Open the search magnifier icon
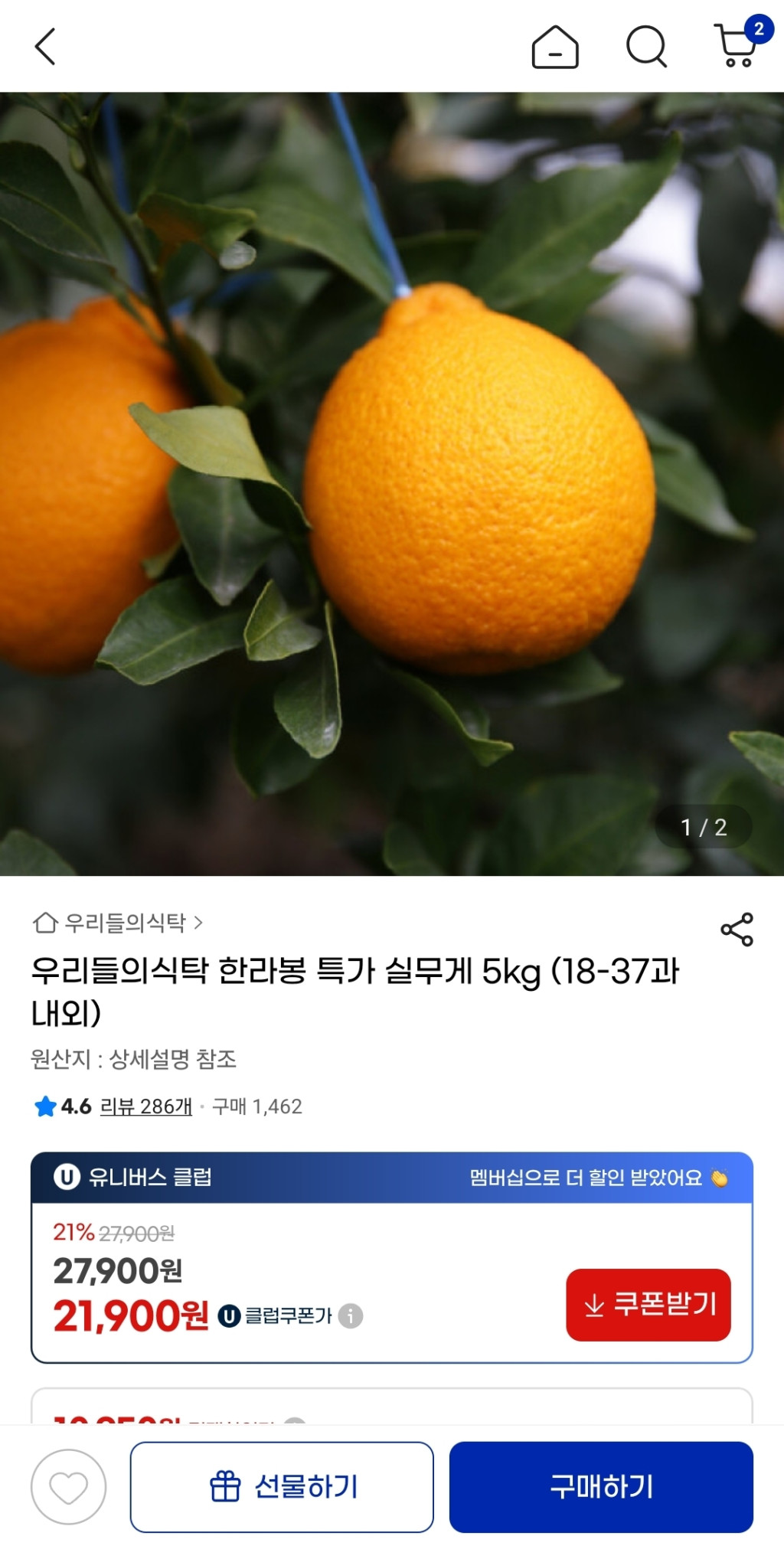Screen dimensions: 784x1549 [x=646, y=47]
